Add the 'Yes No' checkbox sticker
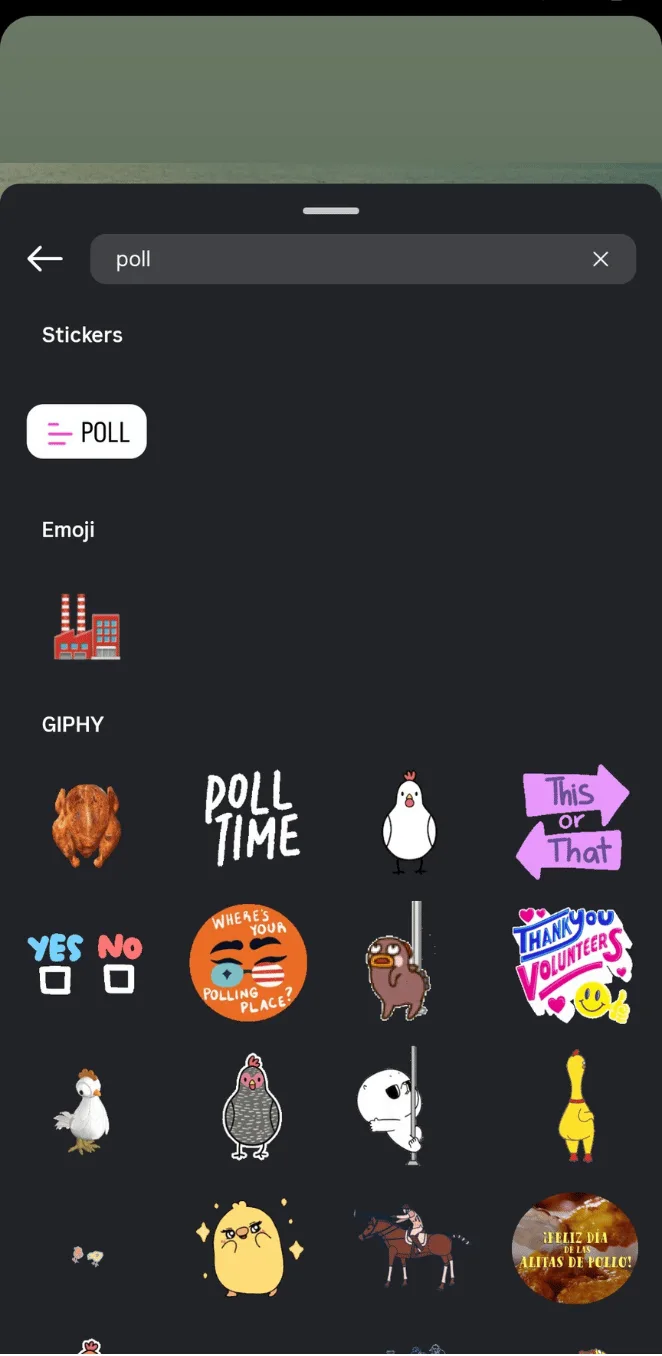662x1356 pixels. 85,964
